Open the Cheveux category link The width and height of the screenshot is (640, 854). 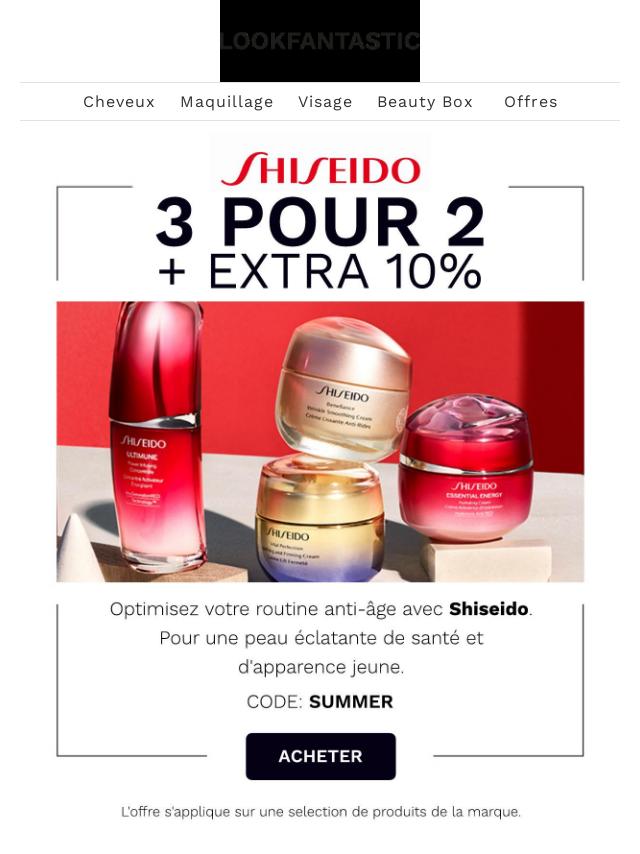pos(119,102)
